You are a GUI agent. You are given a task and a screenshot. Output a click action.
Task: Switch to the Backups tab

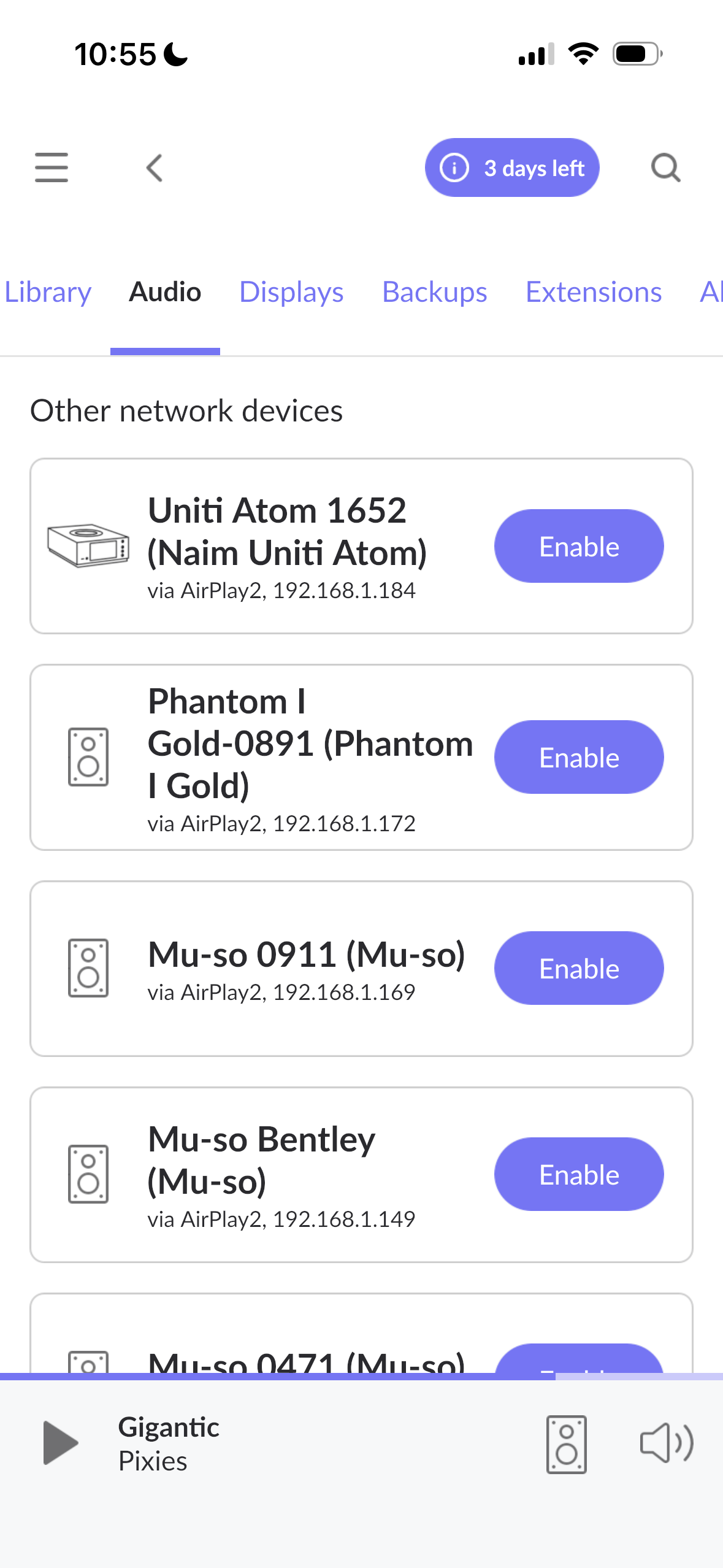pos(434,292)
